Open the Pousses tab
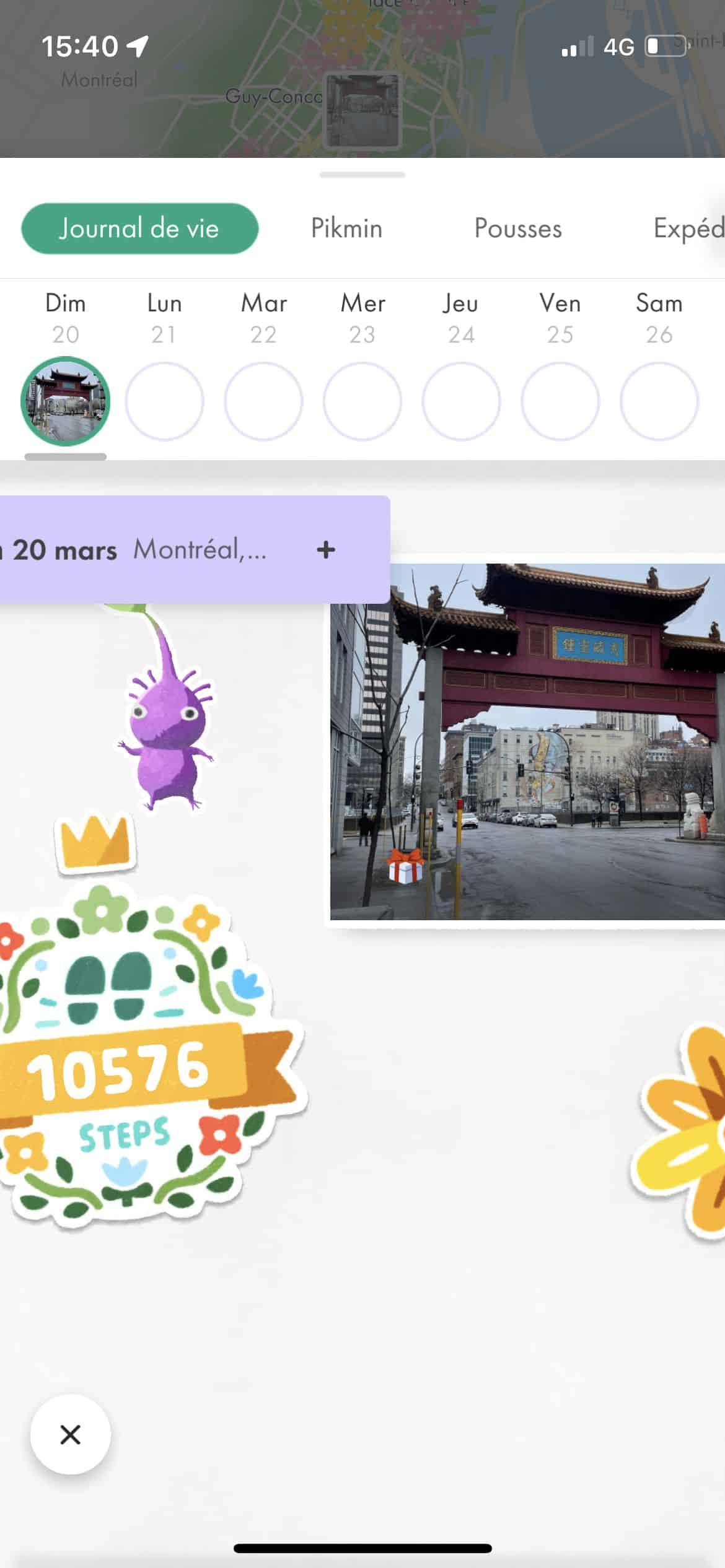Viewport: 725px width, 1568px height. pyautogui.click(x=518, y=229)
